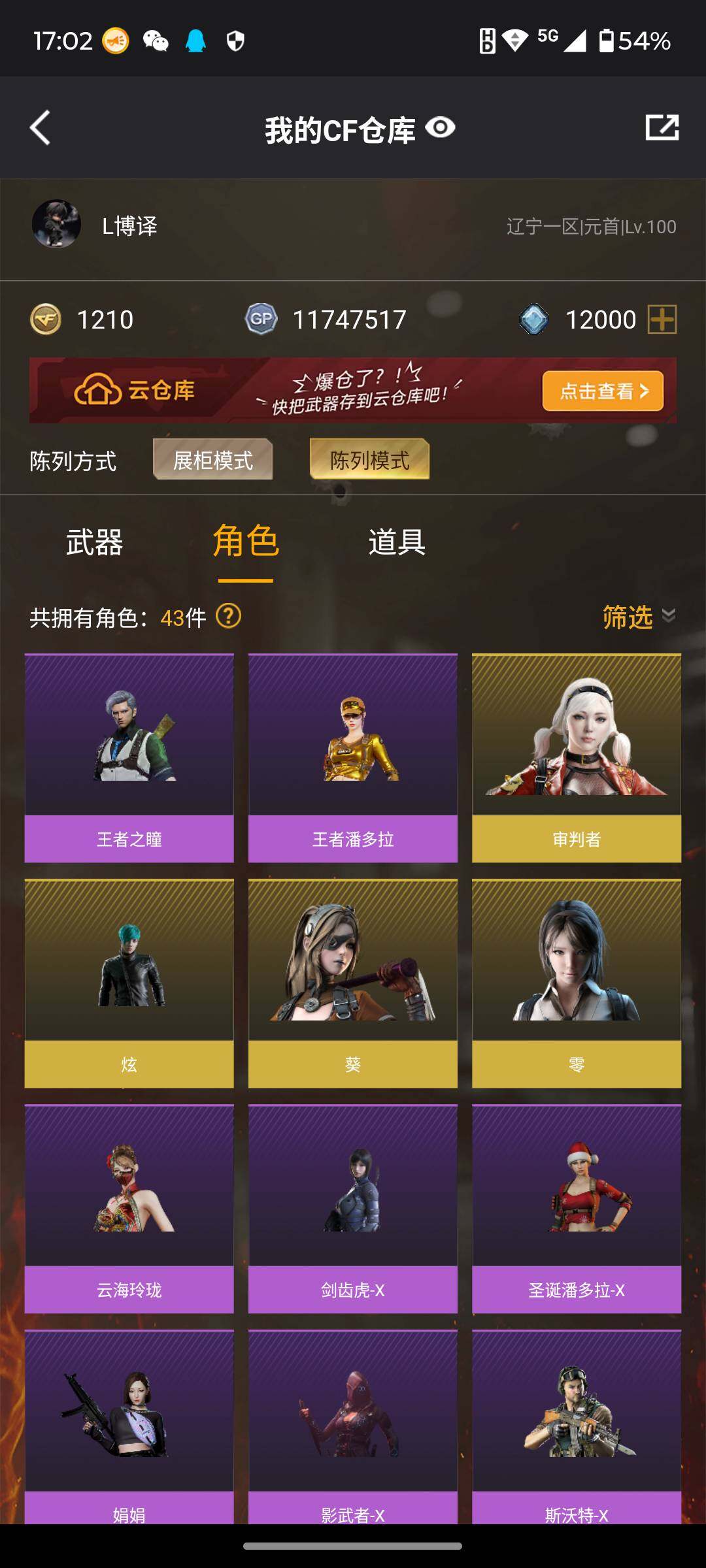Open the 云海玲珑 character card
706x1568 pixels.
pyautogui.click(x=129, y=1209)
